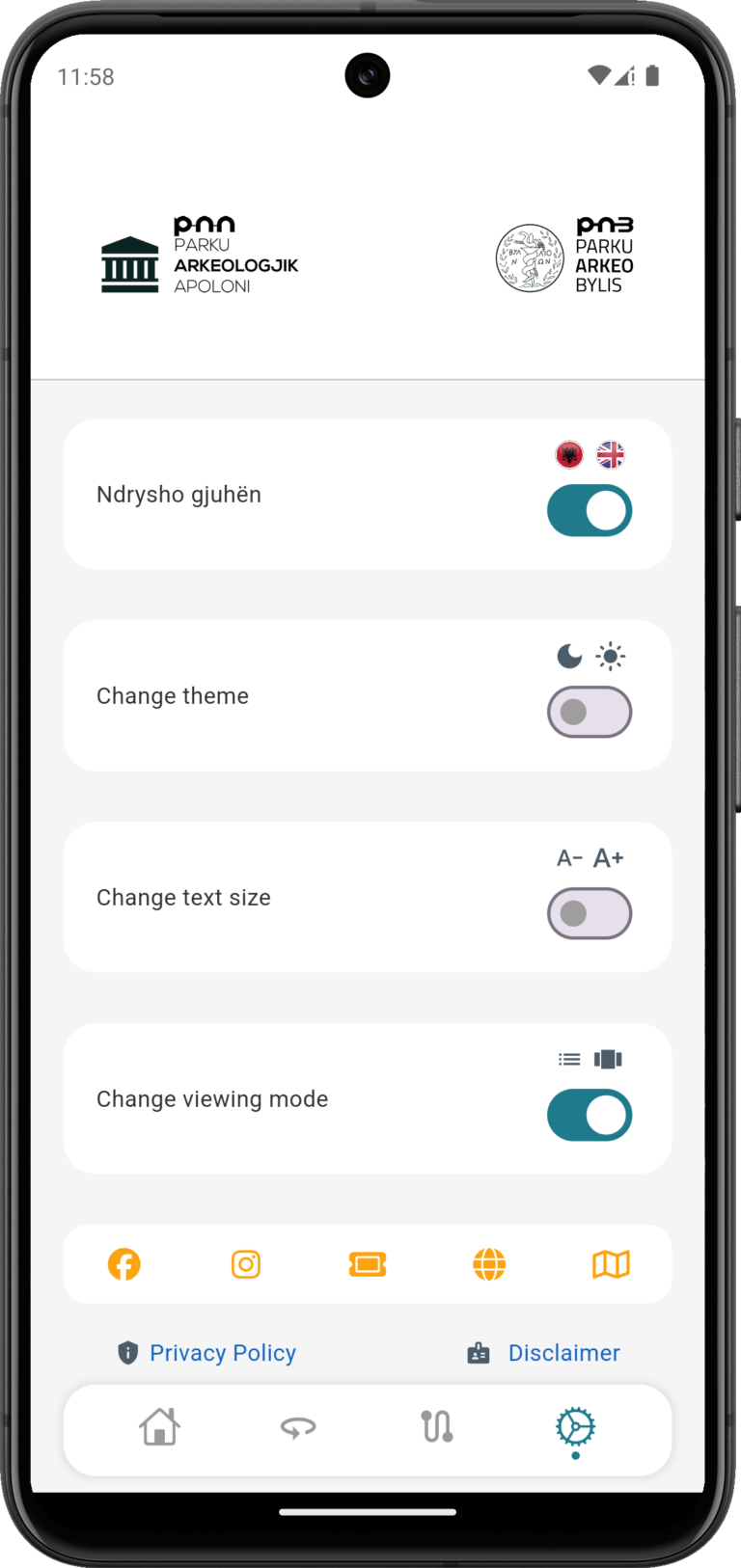Open the Instagram icon
741x1568 pixels.
click(246, 1264)
